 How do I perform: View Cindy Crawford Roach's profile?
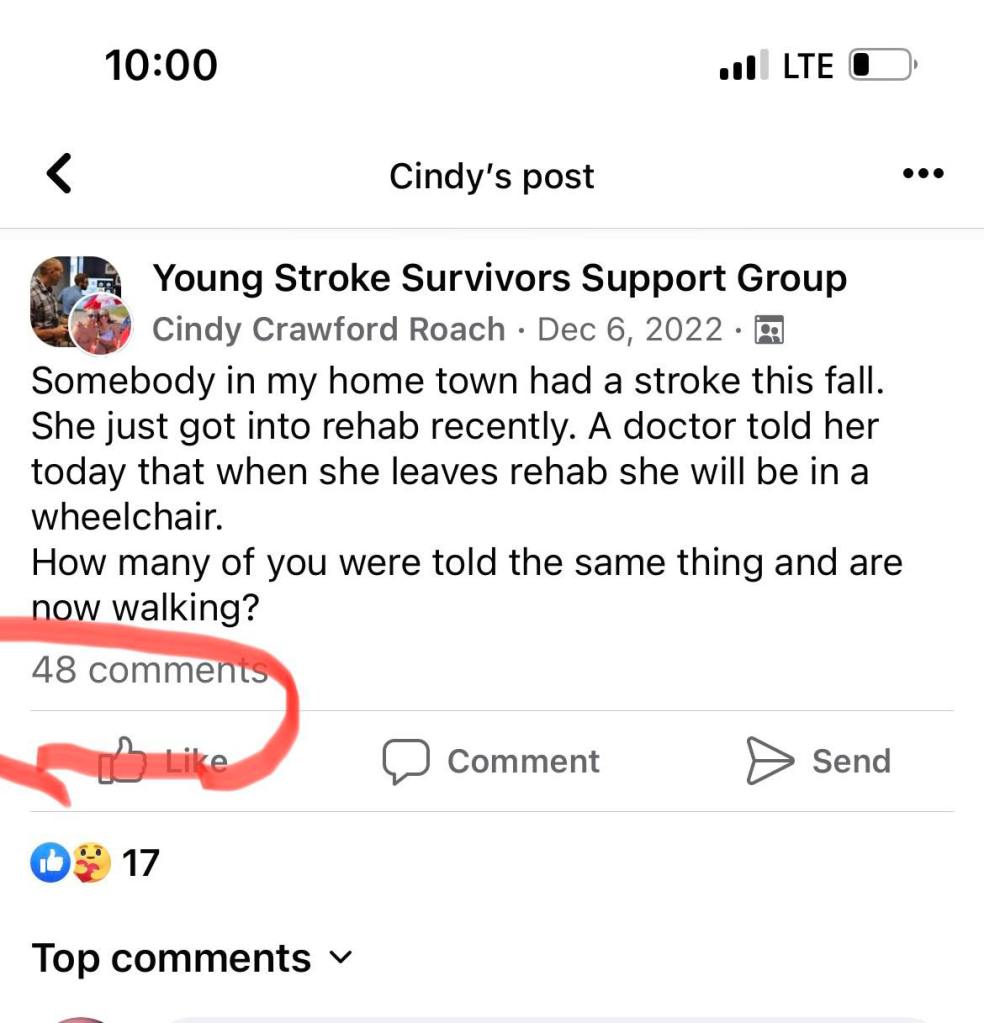(328, 329)
